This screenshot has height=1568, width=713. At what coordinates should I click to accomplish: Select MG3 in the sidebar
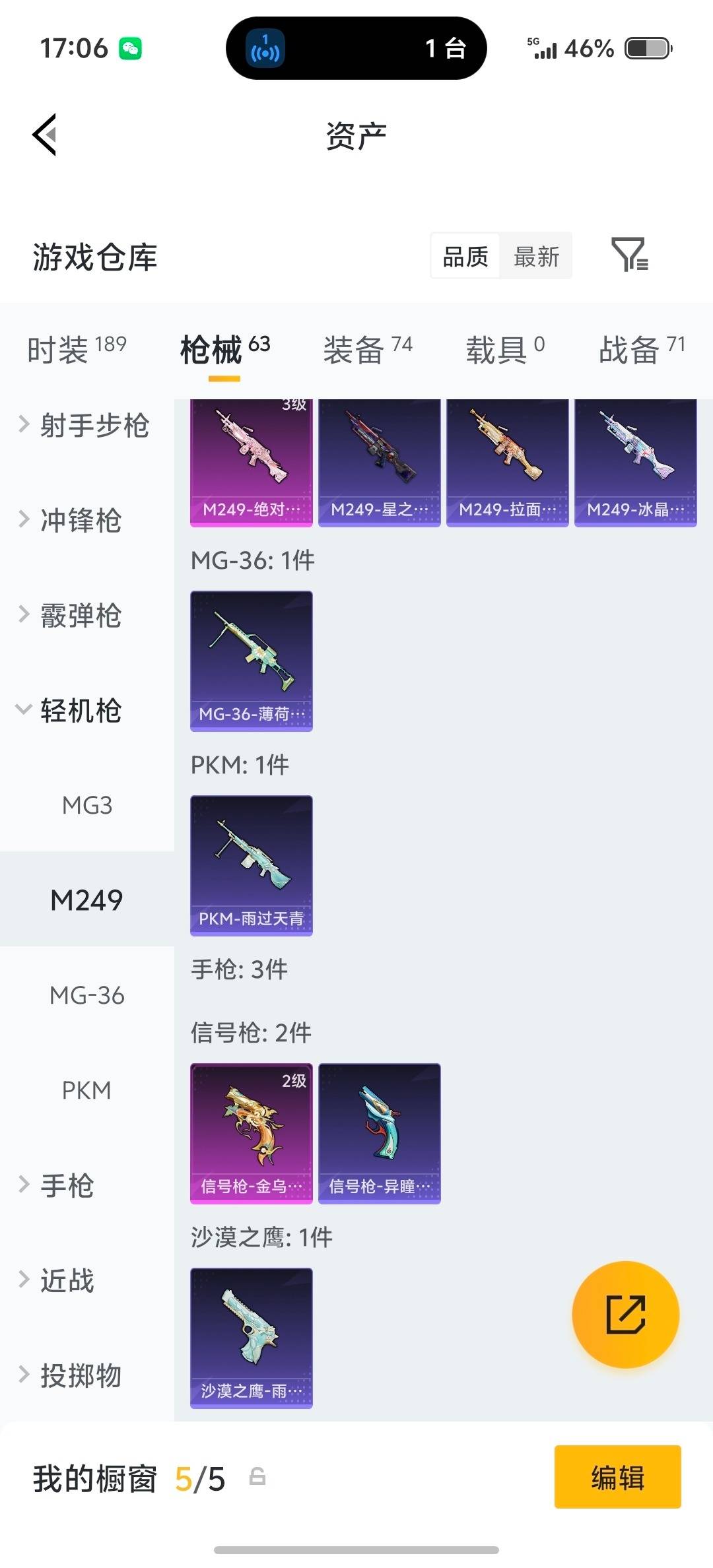coord(88,805)
